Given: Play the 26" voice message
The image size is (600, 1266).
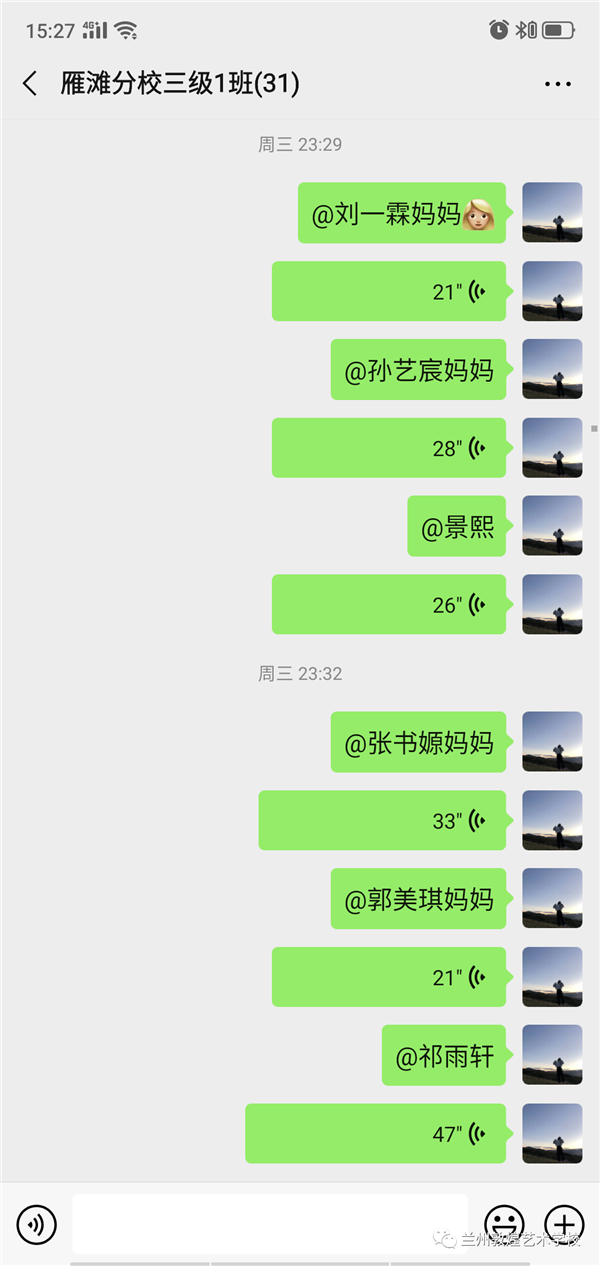Looking at the screenshot, I should (x=389, y=604).
